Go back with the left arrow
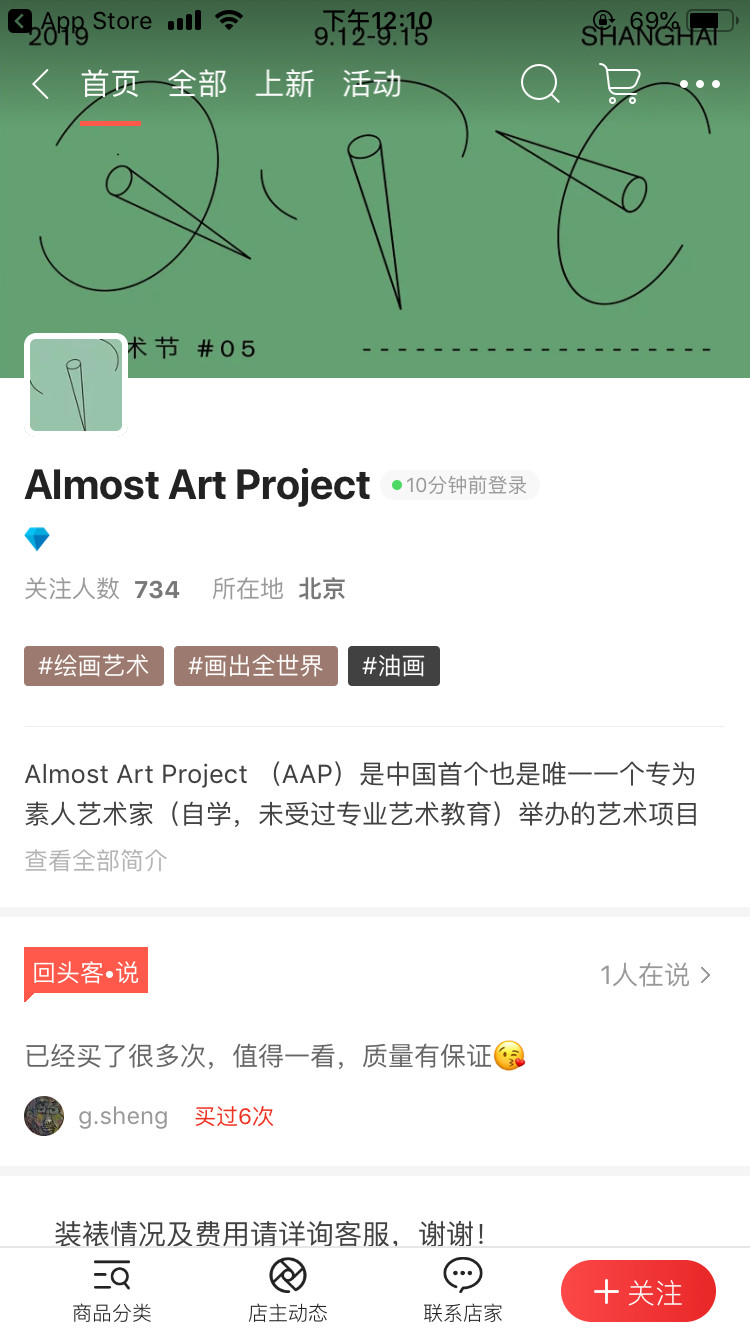Viewport: 750px width, 1334px height. (40, 85)
